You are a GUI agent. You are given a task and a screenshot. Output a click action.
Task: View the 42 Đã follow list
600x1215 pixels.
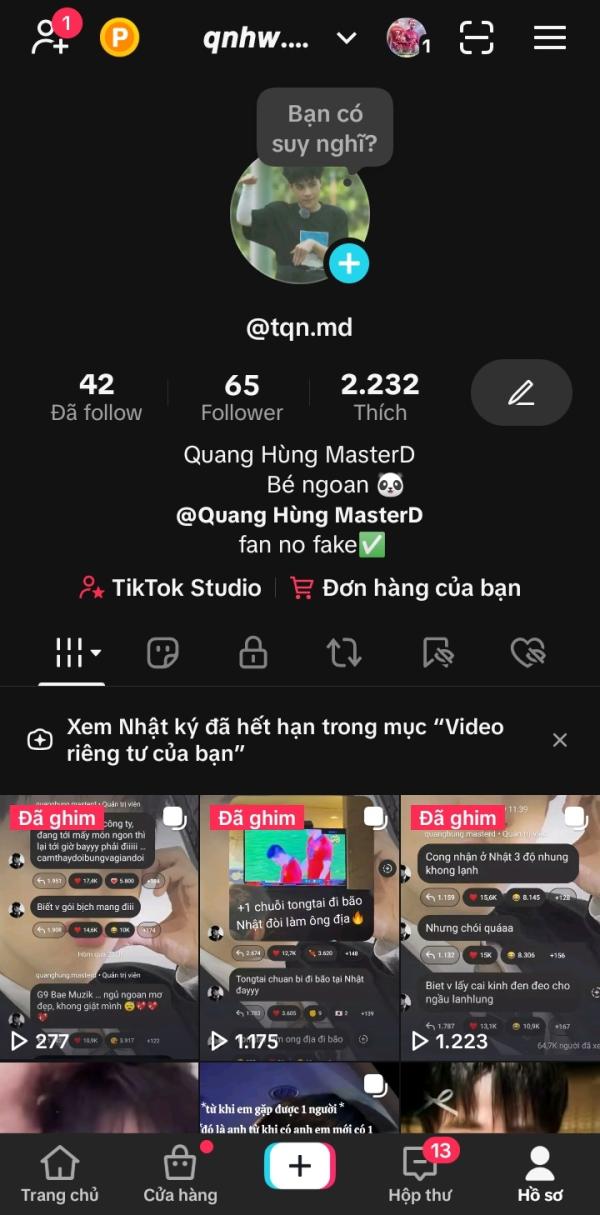96,397
